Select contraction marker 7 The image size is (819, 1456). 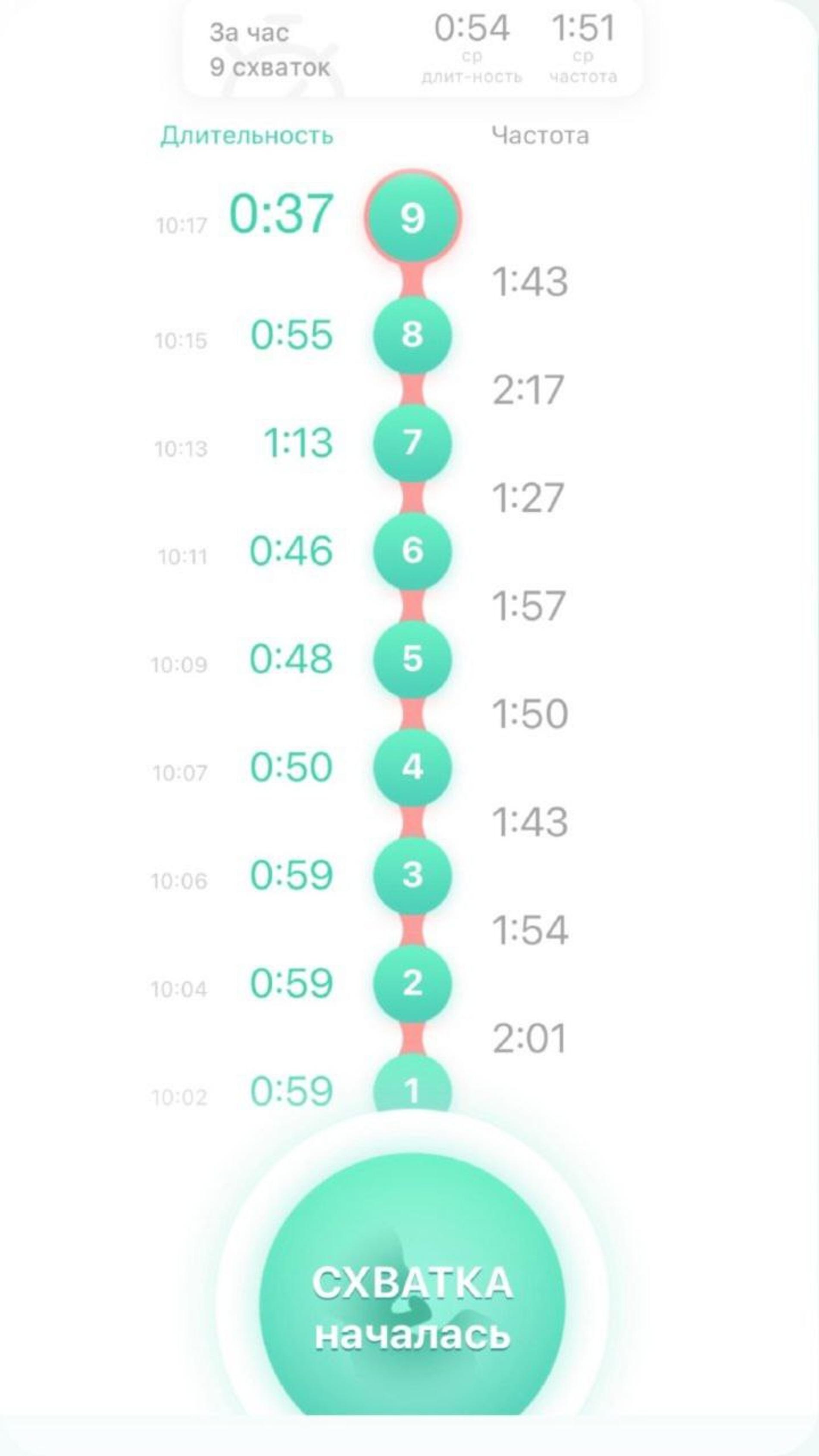click(413, 443)
